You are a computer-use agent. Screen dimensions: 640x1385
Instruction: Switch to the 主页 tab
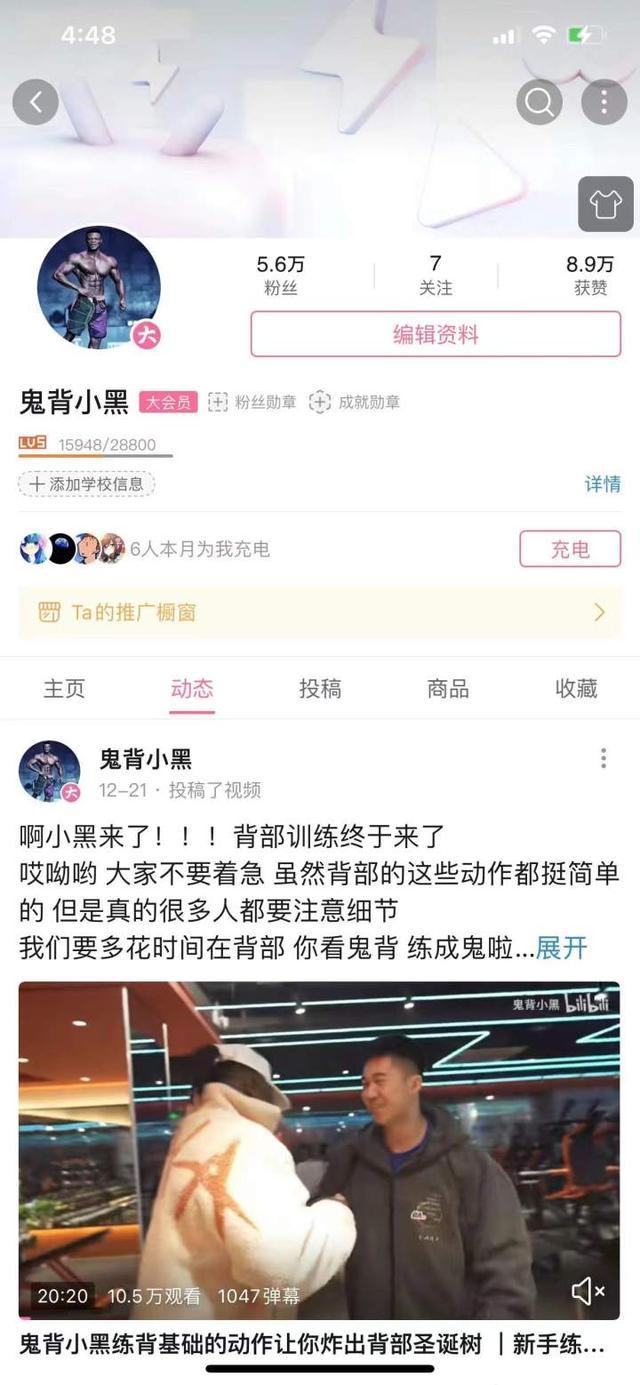tap(64, 688)
